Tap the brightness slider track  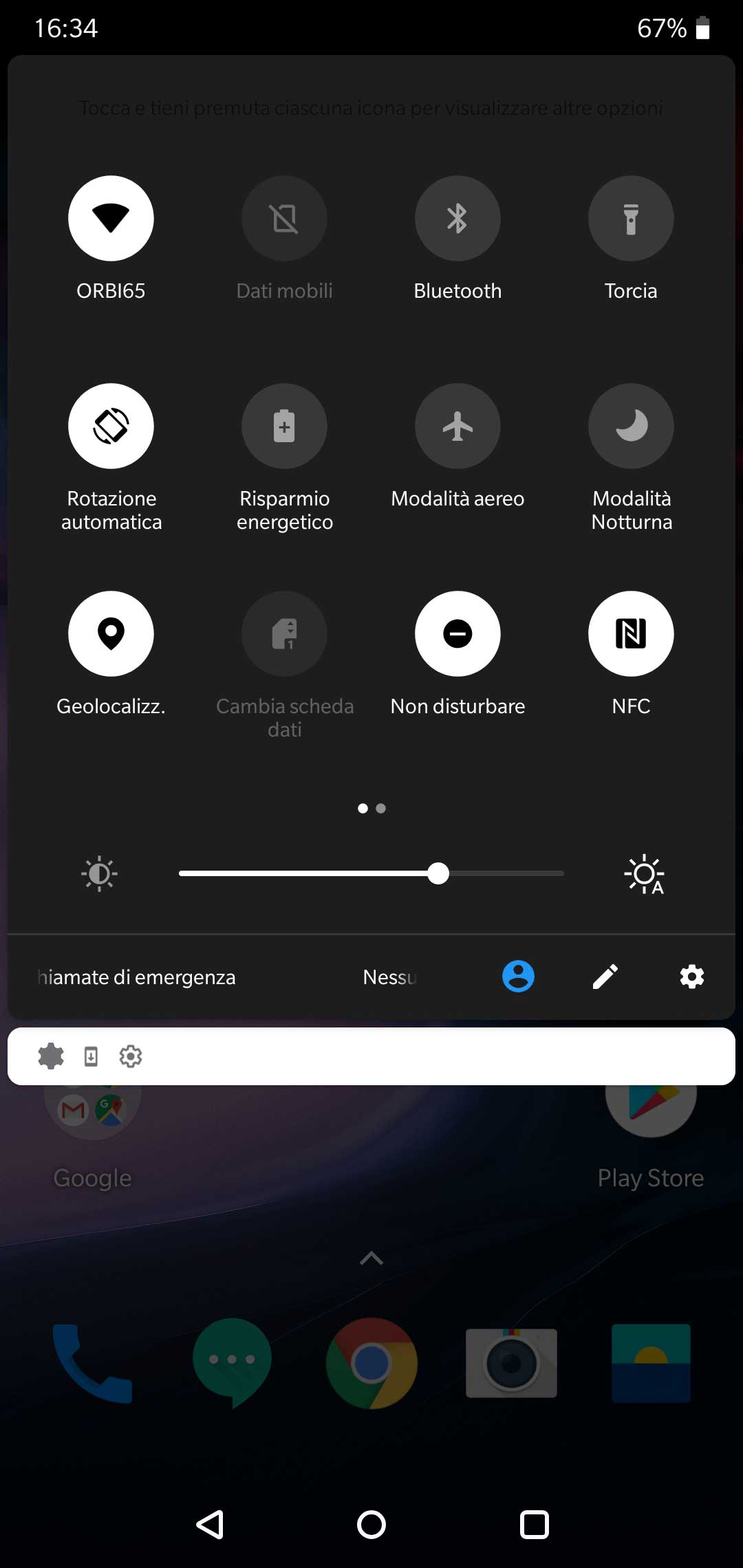click(x=371, y=873)
